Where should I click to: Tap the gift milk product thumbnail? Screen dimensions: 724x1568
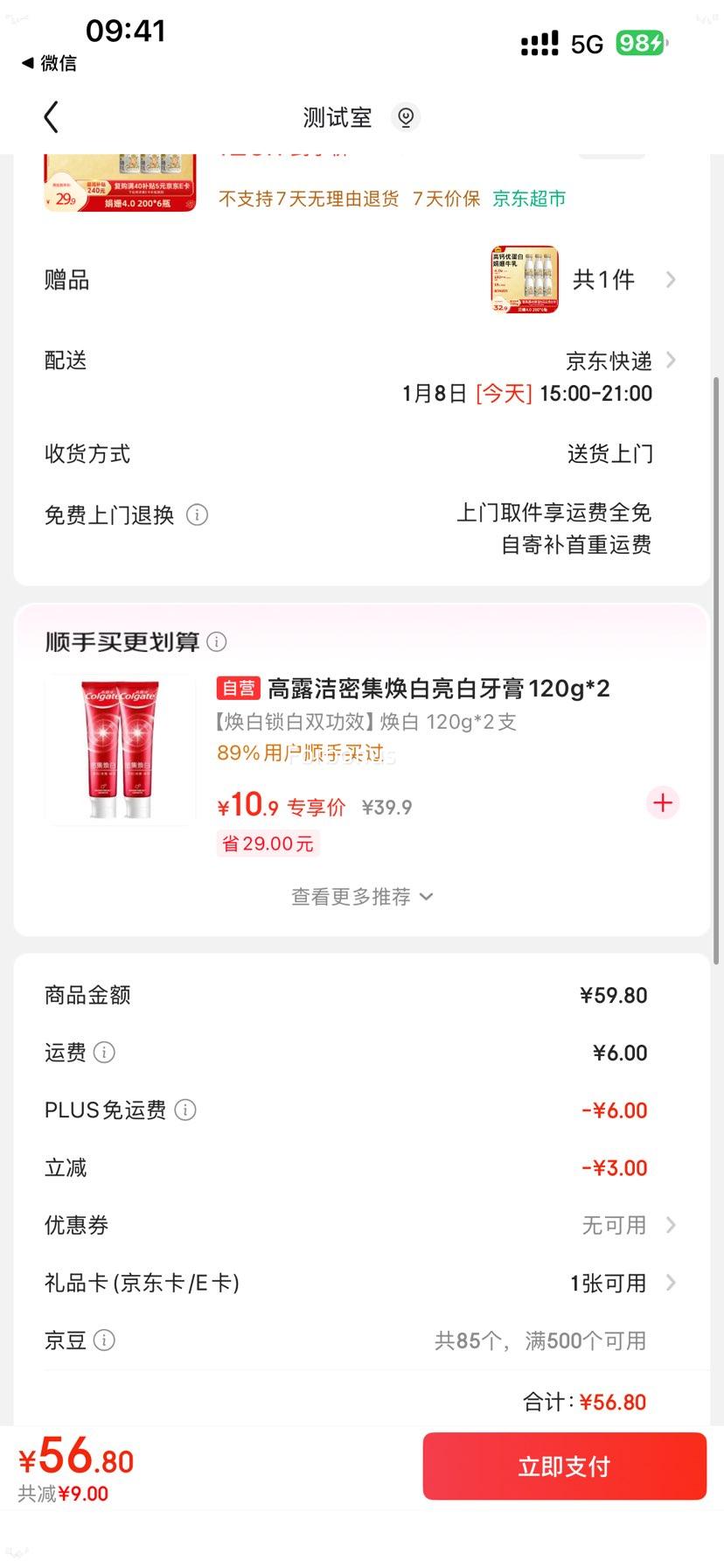pos(525,279)
